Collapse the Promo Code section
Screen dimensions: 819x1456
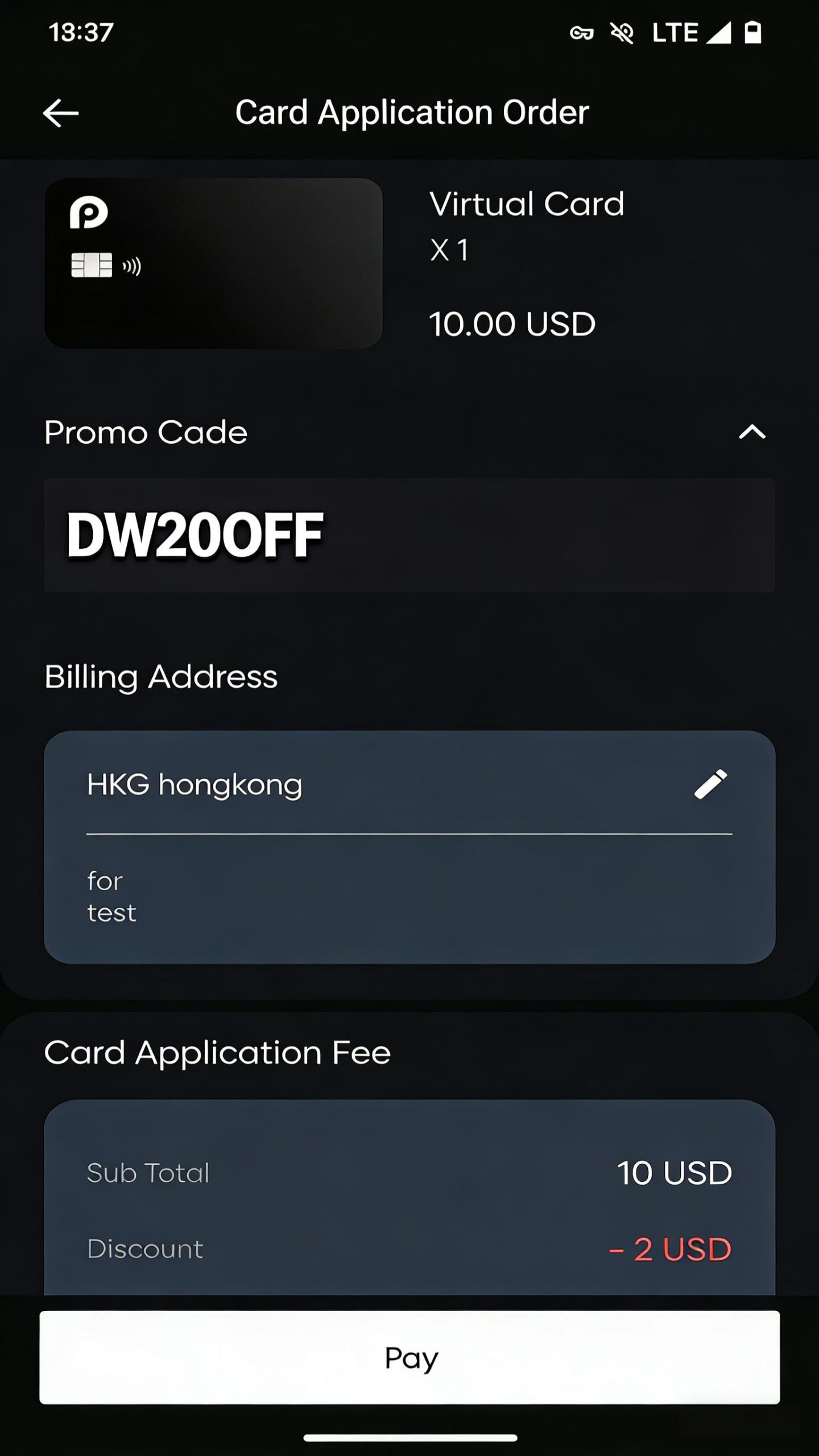click(x=751, y=432)
